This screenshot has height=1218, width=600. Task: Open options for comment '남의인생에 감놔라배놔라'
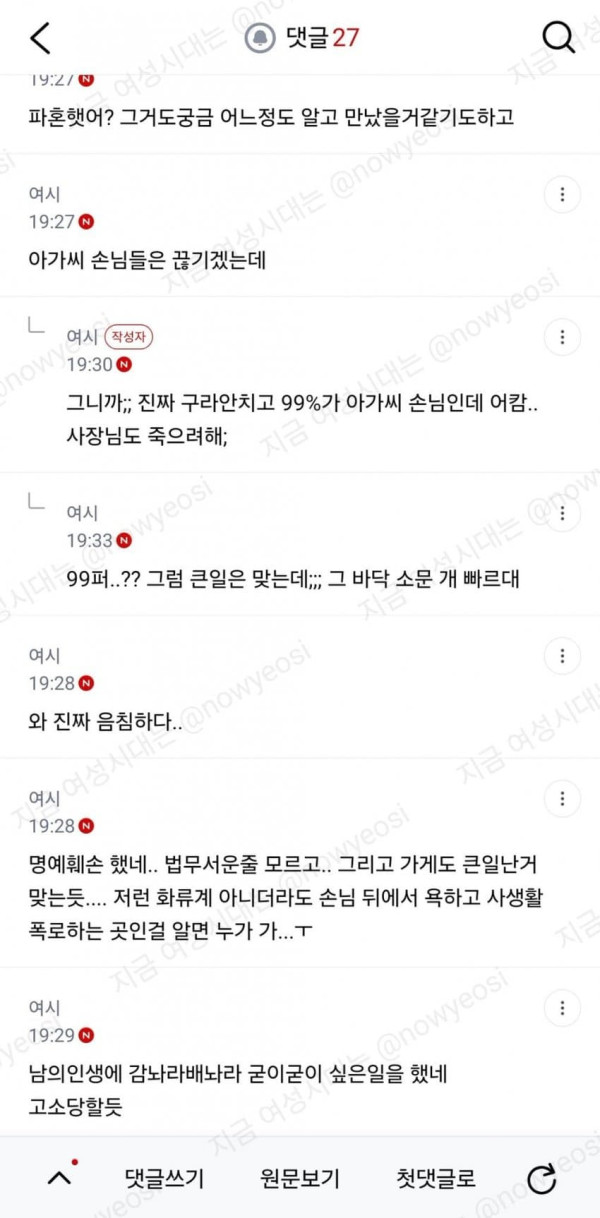[563, 1007]
